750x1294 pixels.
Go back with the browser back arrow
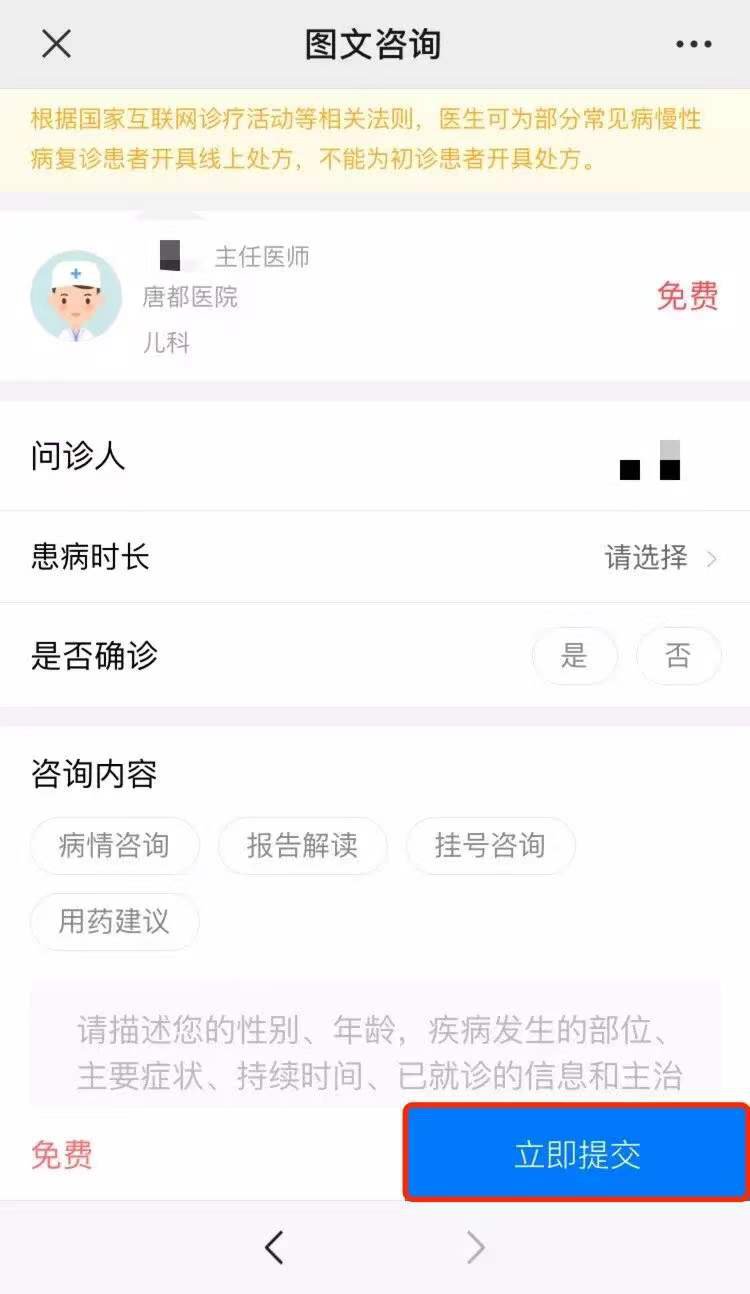point(274,1247)
